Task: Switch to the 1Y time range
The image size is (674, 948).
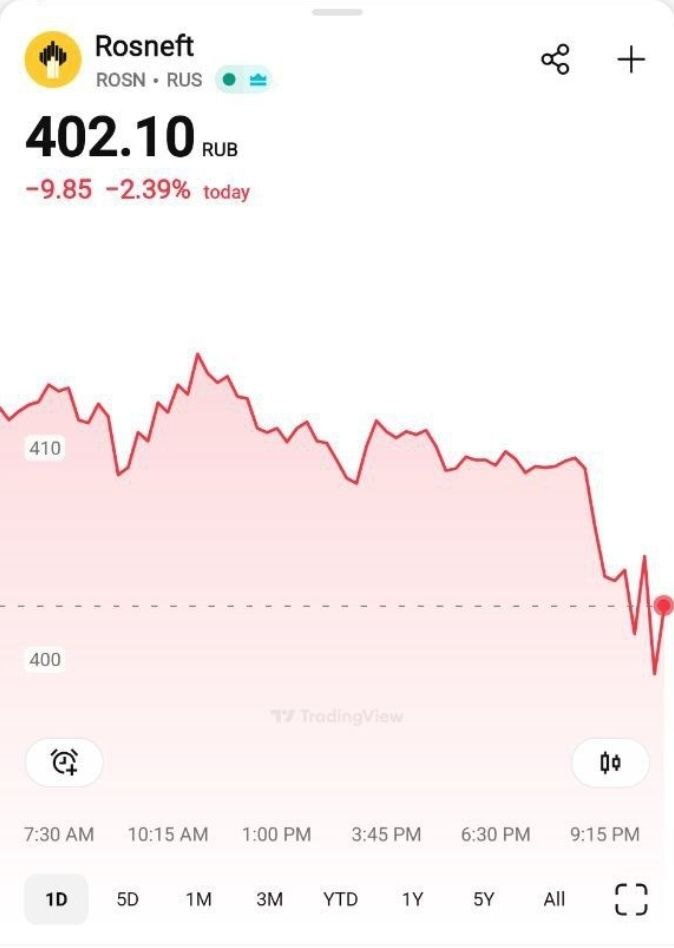Action: [412, 899]
